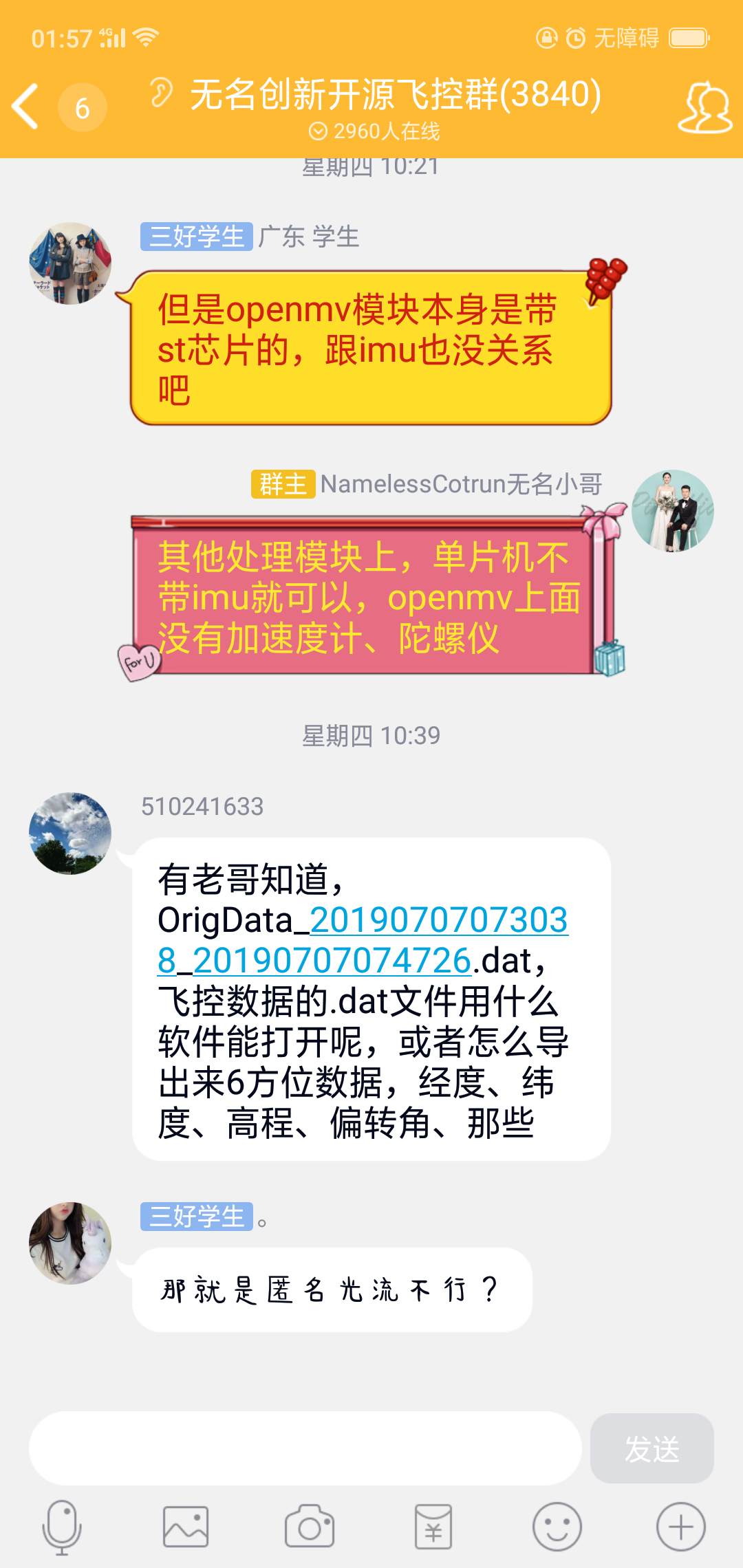Open the red packet option
Image resolution: width=743 pixels, height=1568 pixels.
coord(433,1527)
